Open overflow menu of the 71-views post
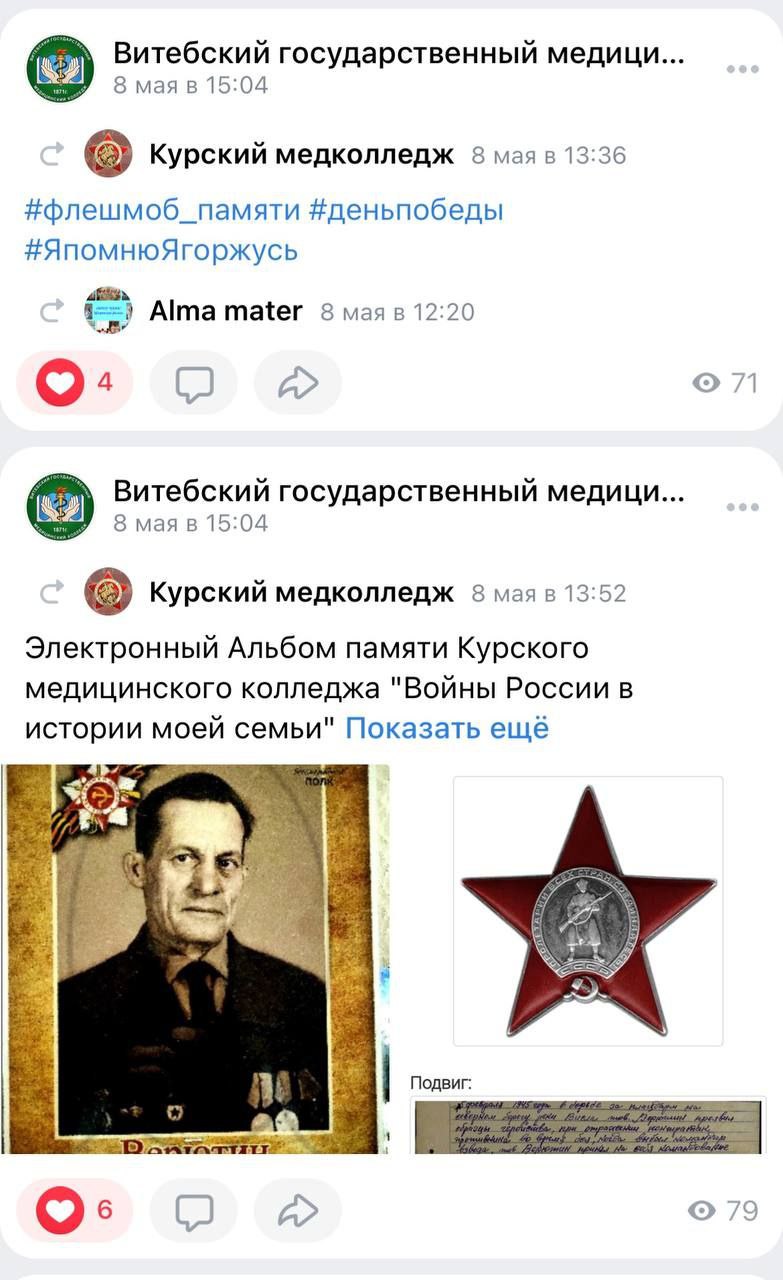The image size is (783, 1280). [742, 69]
